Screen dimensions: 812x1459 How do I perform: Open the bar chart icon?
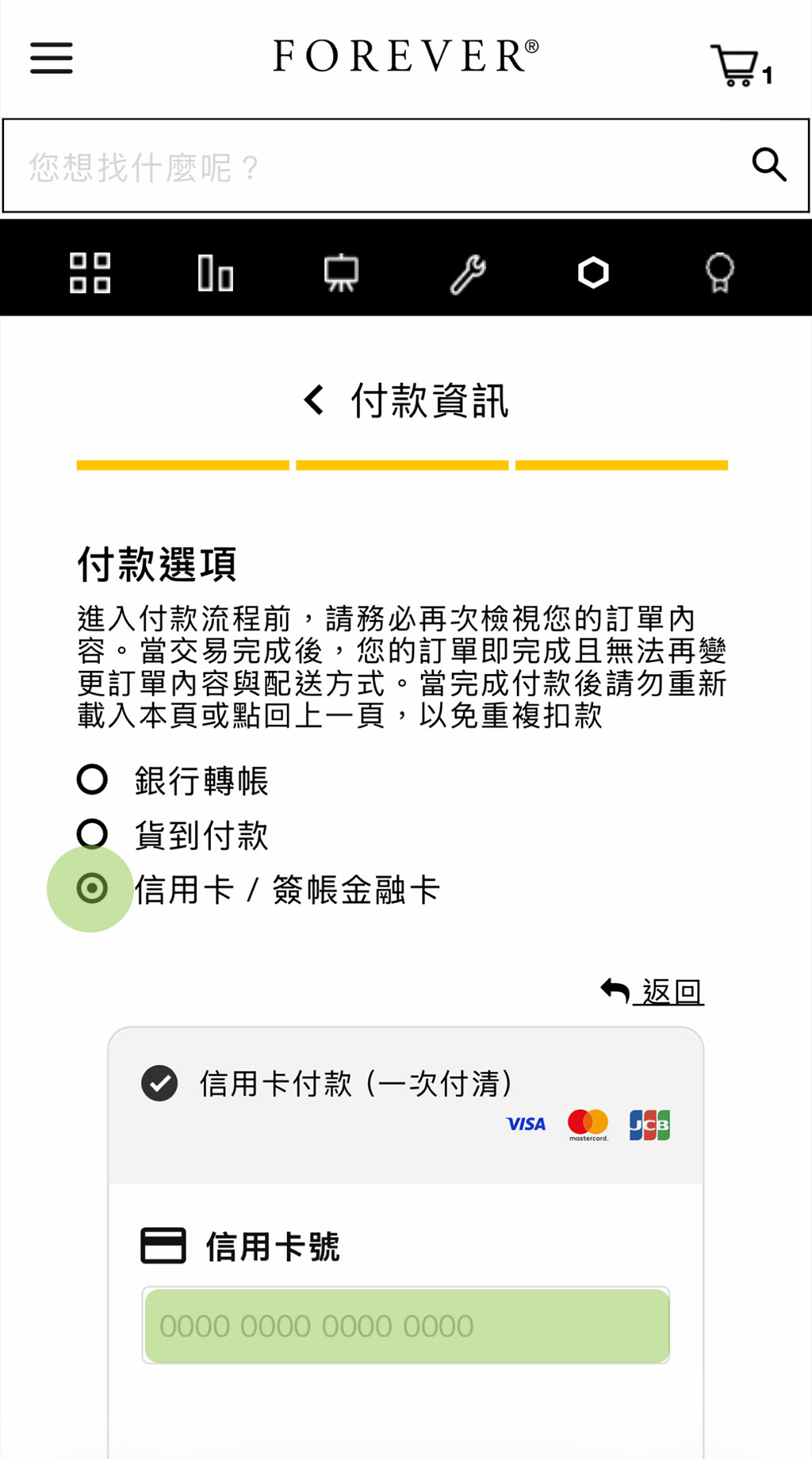pos(215,273)
